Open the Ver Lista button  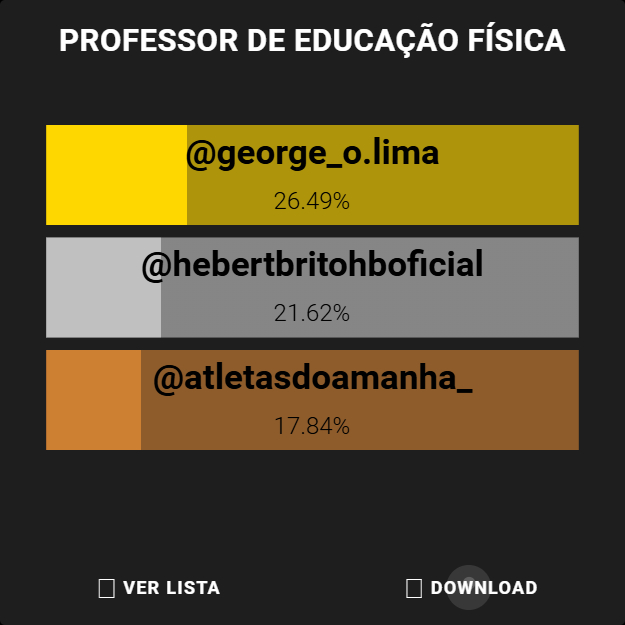pyautogui.click(x=160, y=588)
